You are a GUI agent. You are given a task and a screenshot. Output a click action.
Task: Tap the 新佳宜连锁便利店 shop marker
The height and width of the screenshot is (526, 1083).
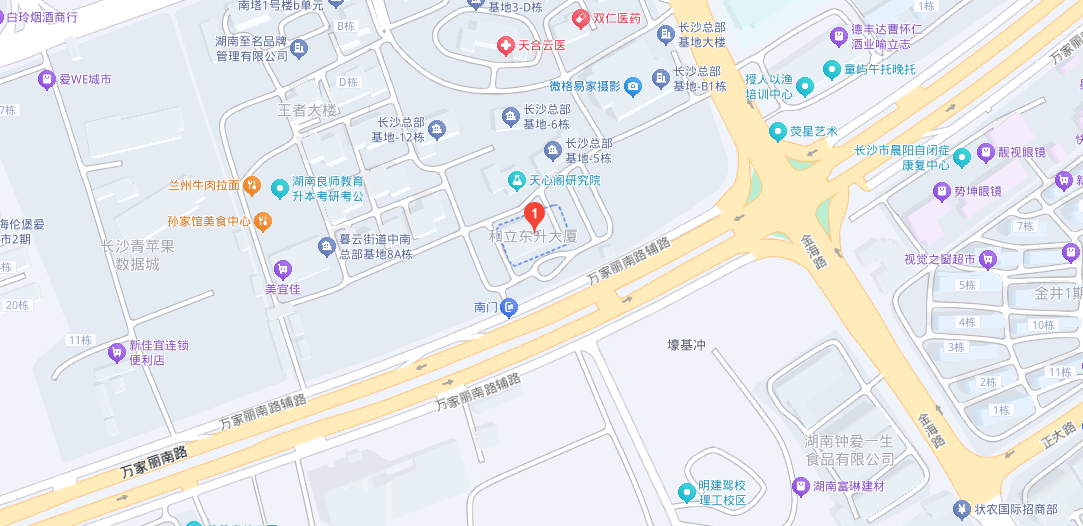(117, 352)
